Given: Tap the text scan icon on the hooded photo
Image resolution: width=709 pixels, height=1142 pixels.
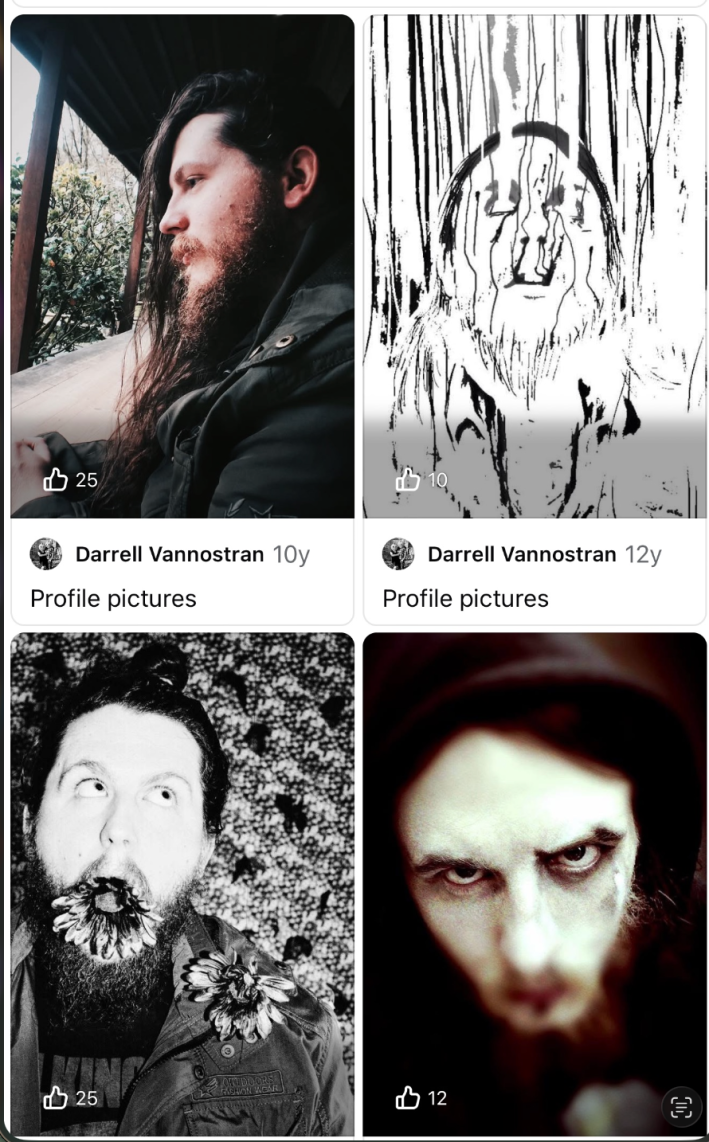Looking at the screenshot, I should tap(681, 1107).
